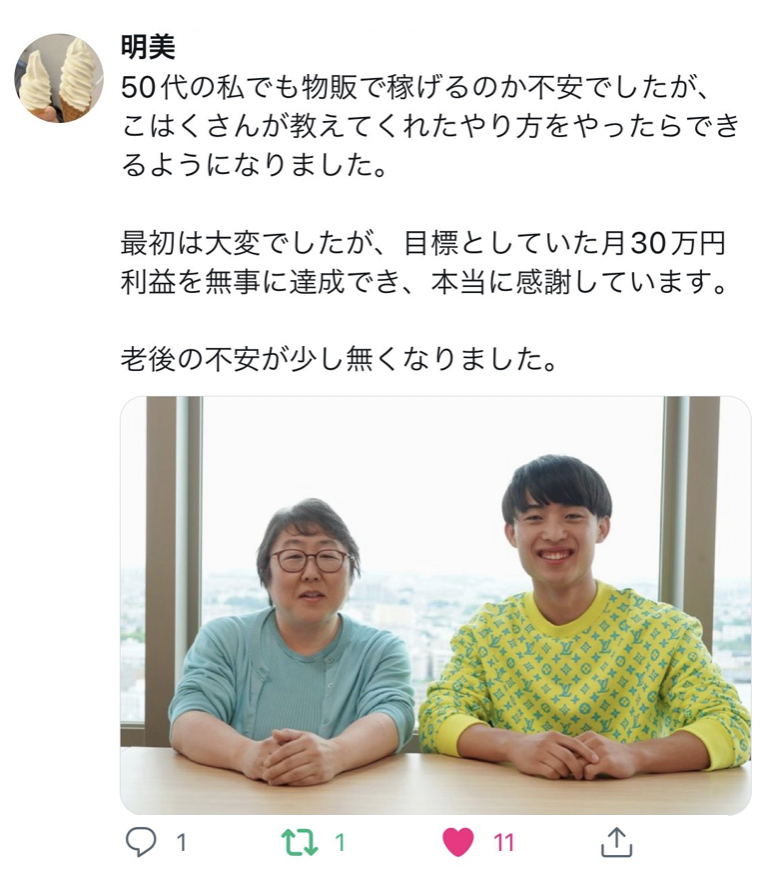Share 明美's tweet
Viewport: 784px width, 888px height.
point(617,843)
